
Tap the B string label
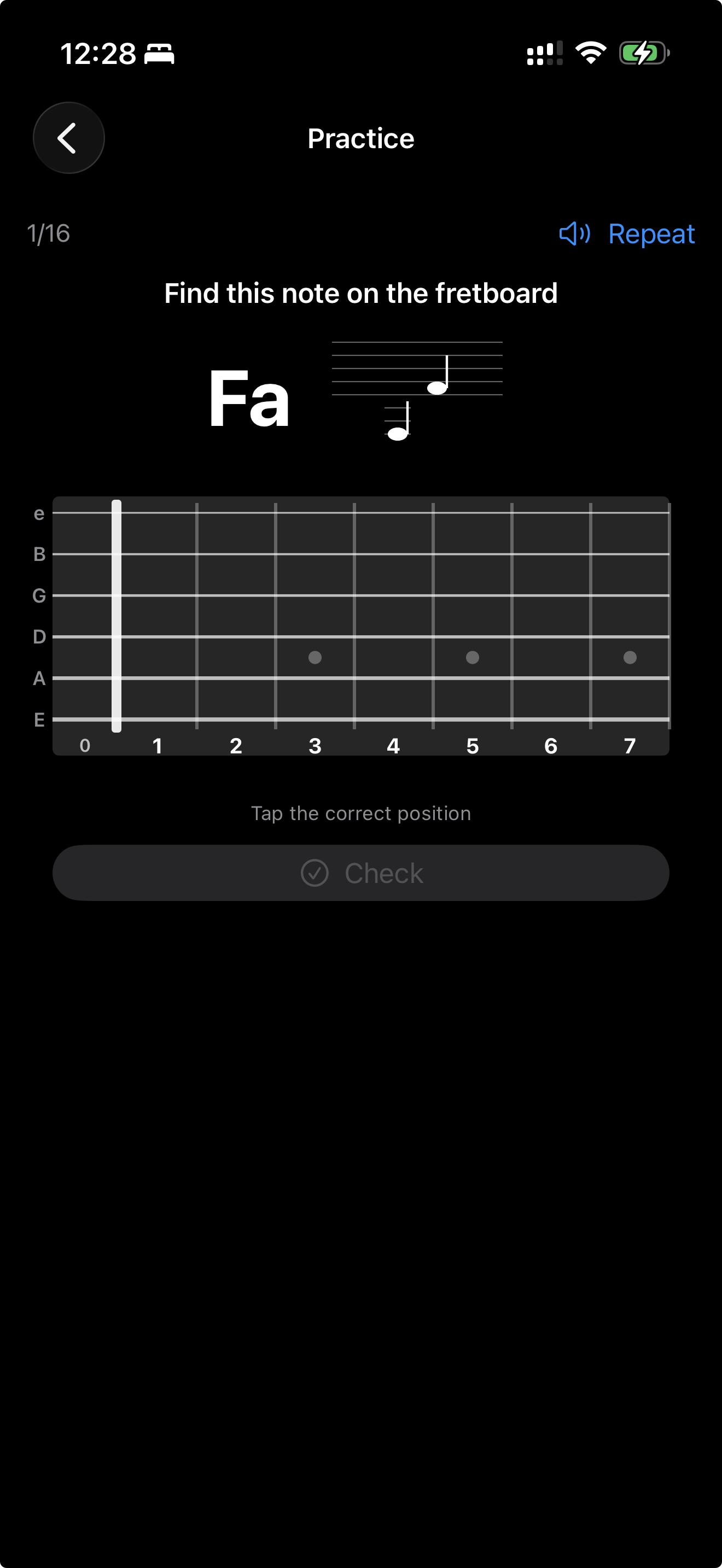pos(39,554)
